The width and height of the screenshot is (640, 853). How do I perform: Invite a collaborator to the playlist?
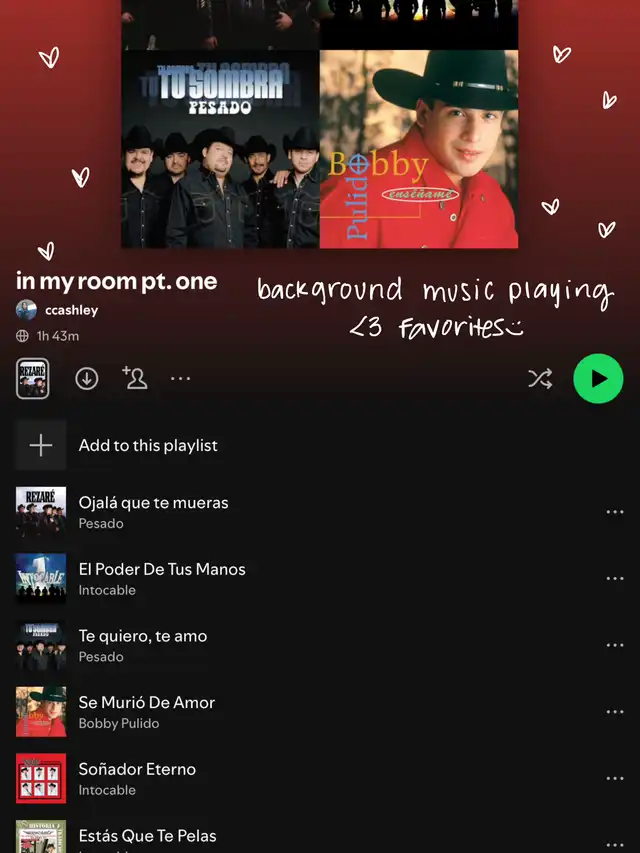(134, 378)
